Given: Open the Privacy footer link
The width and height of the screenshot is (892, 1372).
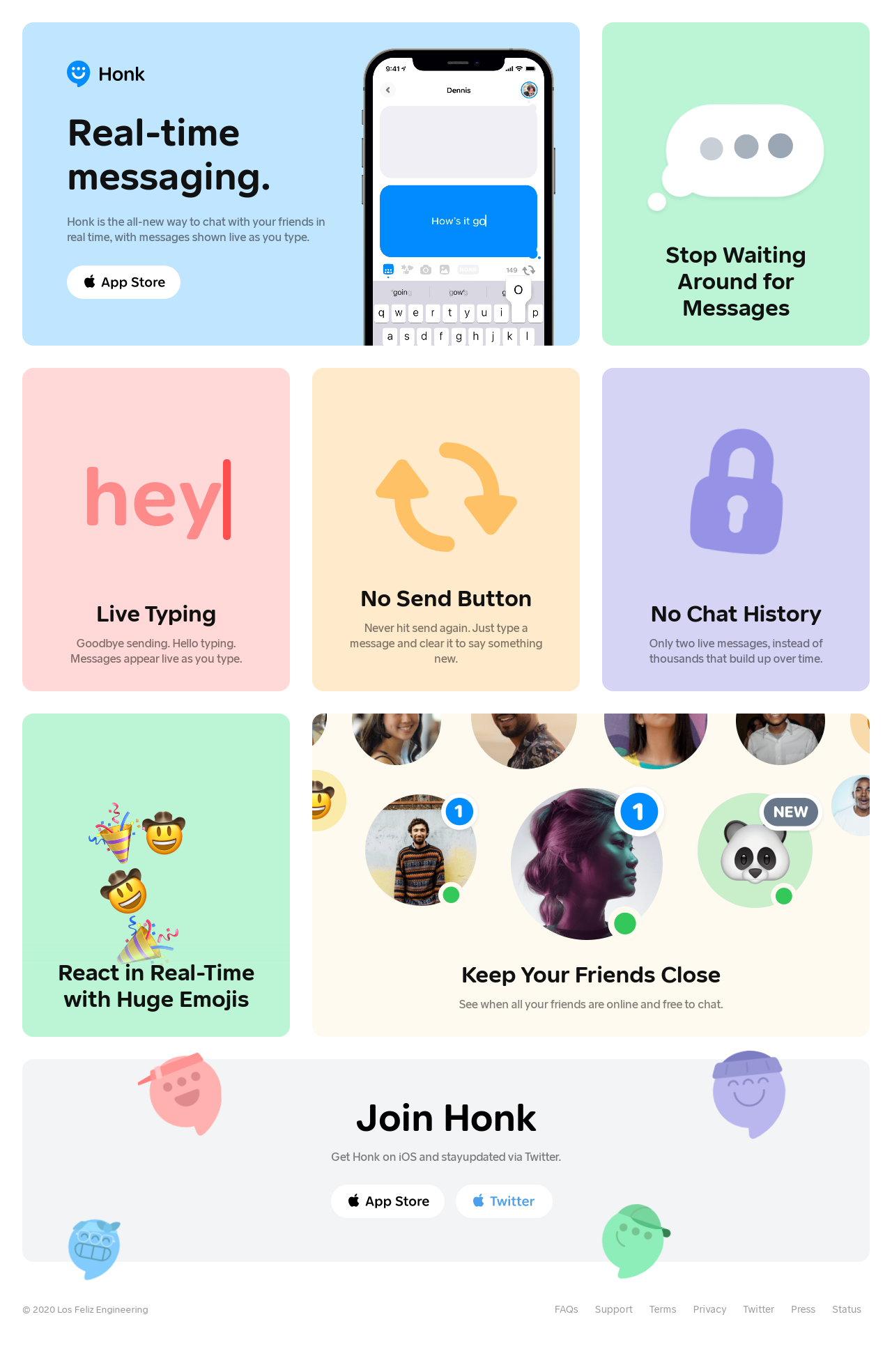Looking at the screenshot, I should pyautogui.click(x=709, y=1309).
